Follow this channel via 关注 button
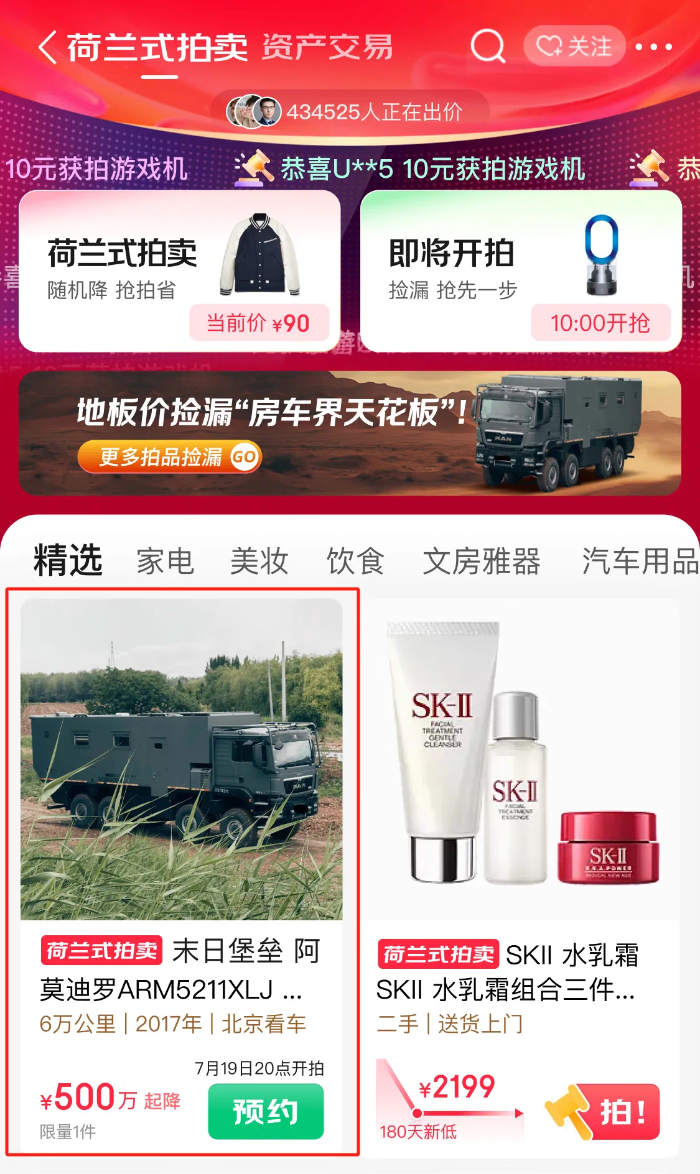700x1174 pixels. coord(574,46)
